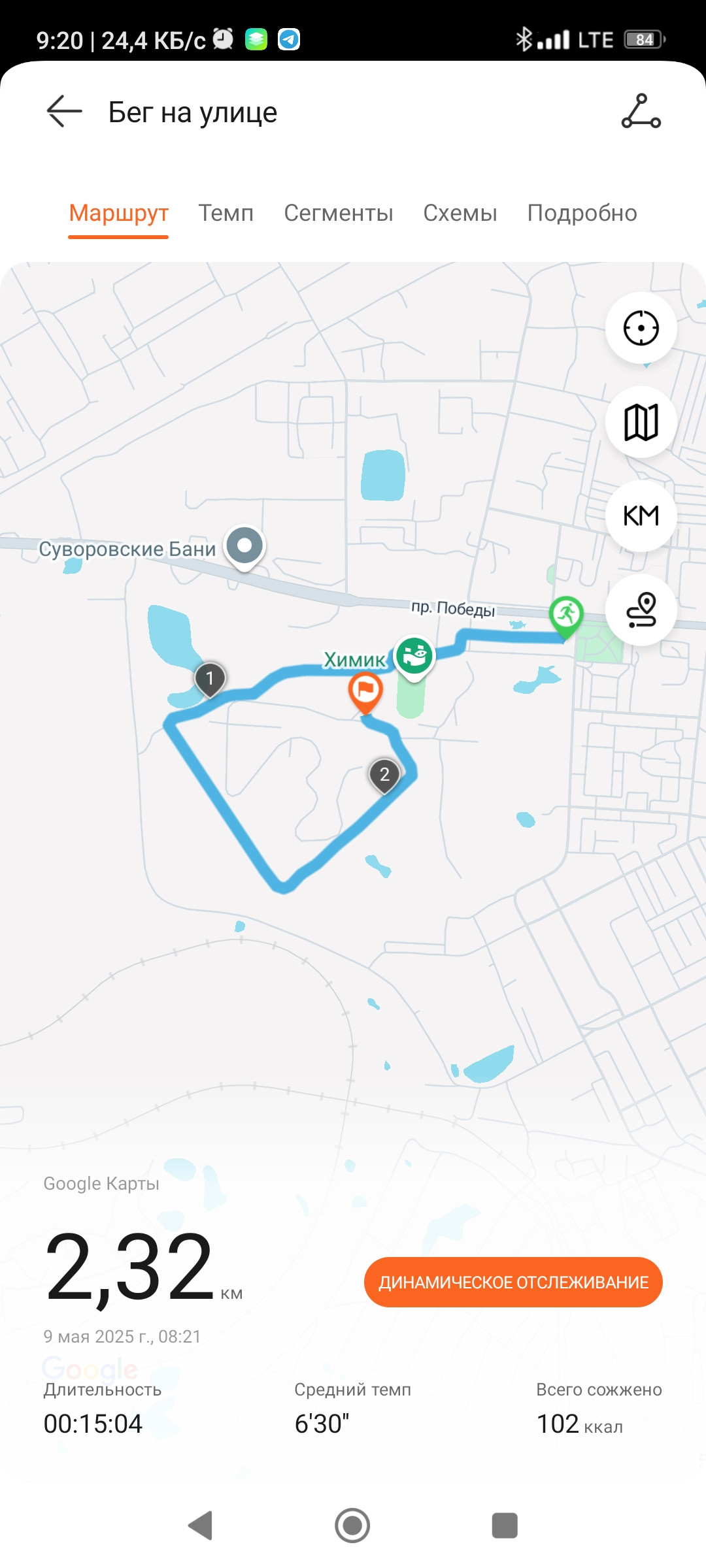Tap the Суворовские Бани map marker
This screenshot has width=706, height=1568.
coord(244,547)
